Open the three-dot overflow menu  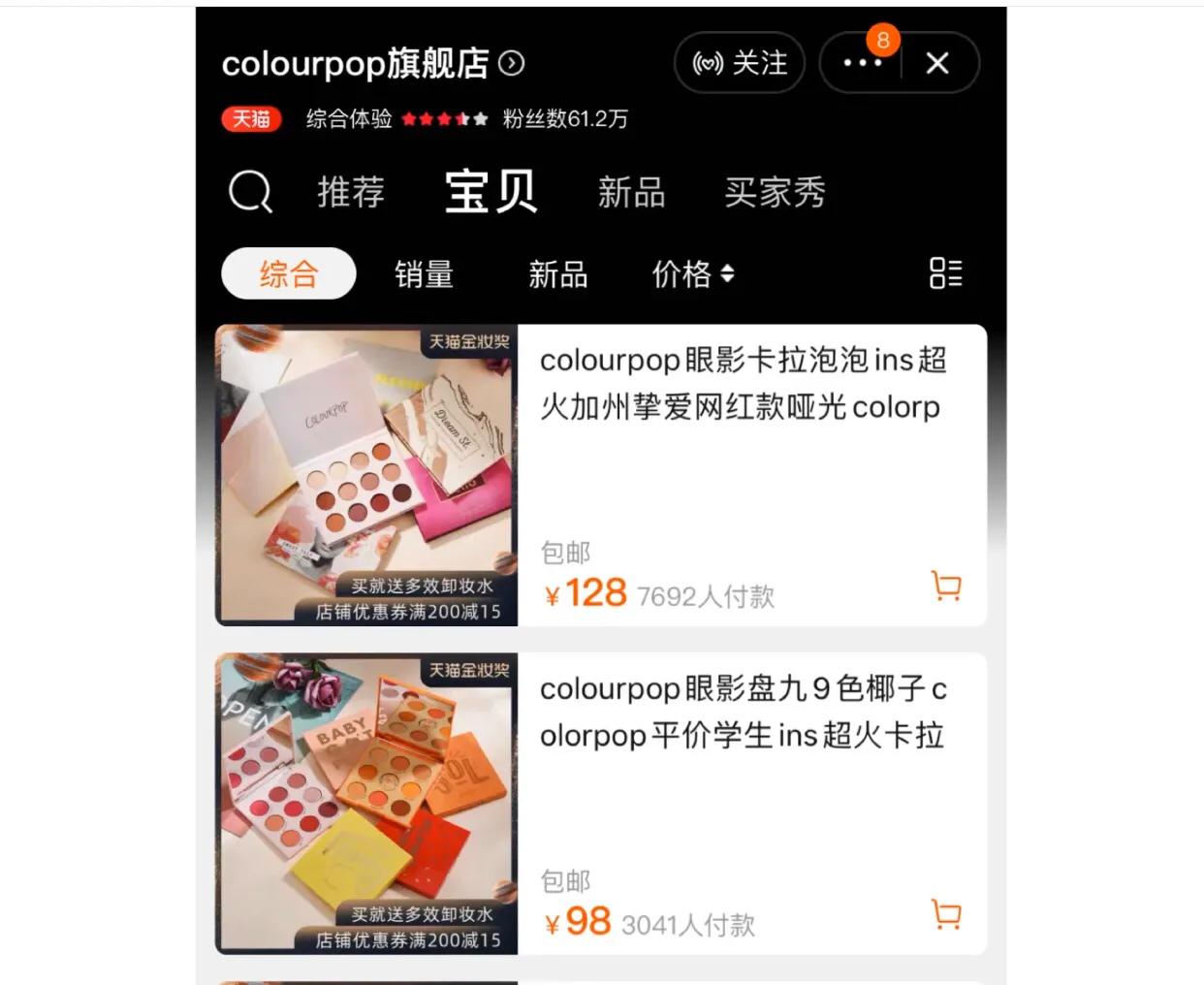[x=862, y=63]
